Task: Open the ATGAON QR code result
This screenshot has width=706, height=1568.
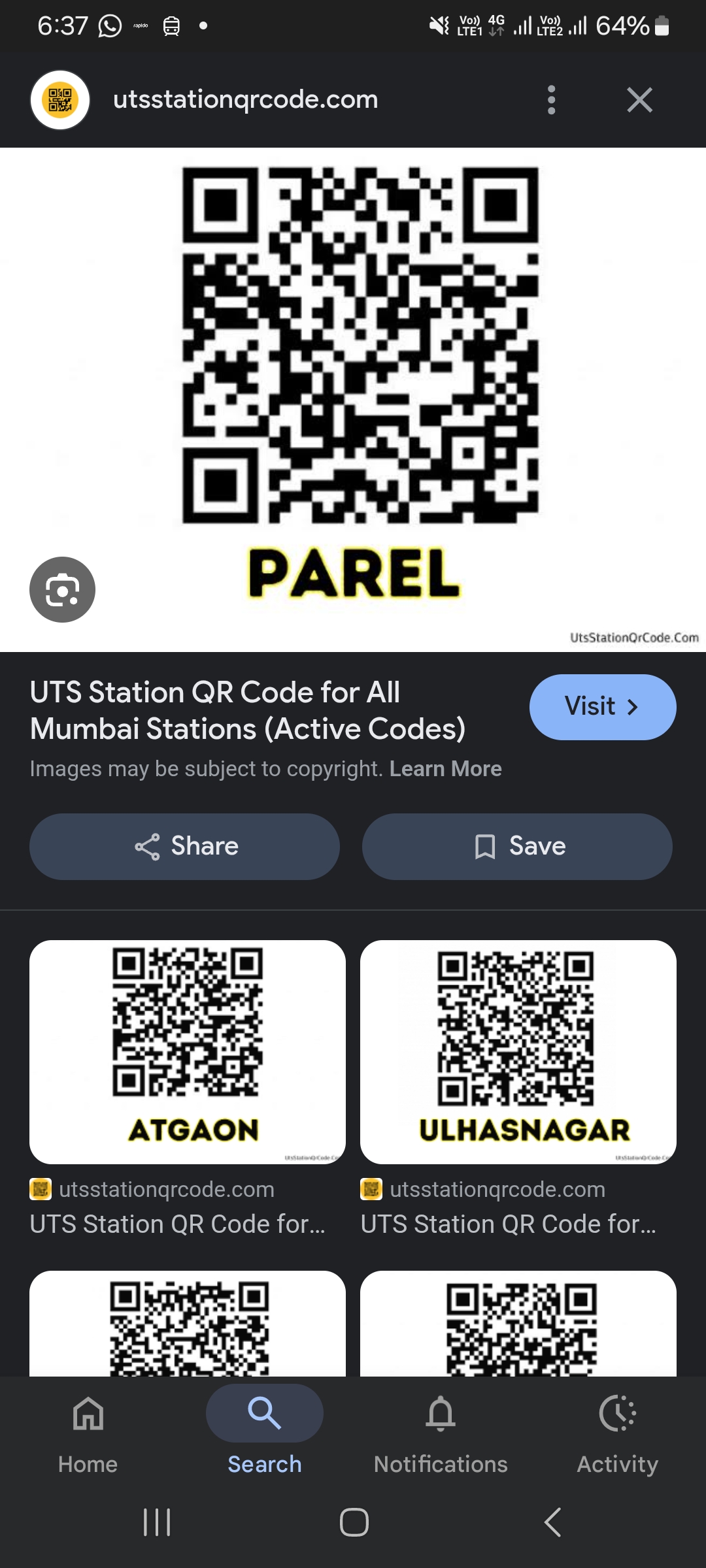Action: pyautogui.click(x=188, y=1052)
